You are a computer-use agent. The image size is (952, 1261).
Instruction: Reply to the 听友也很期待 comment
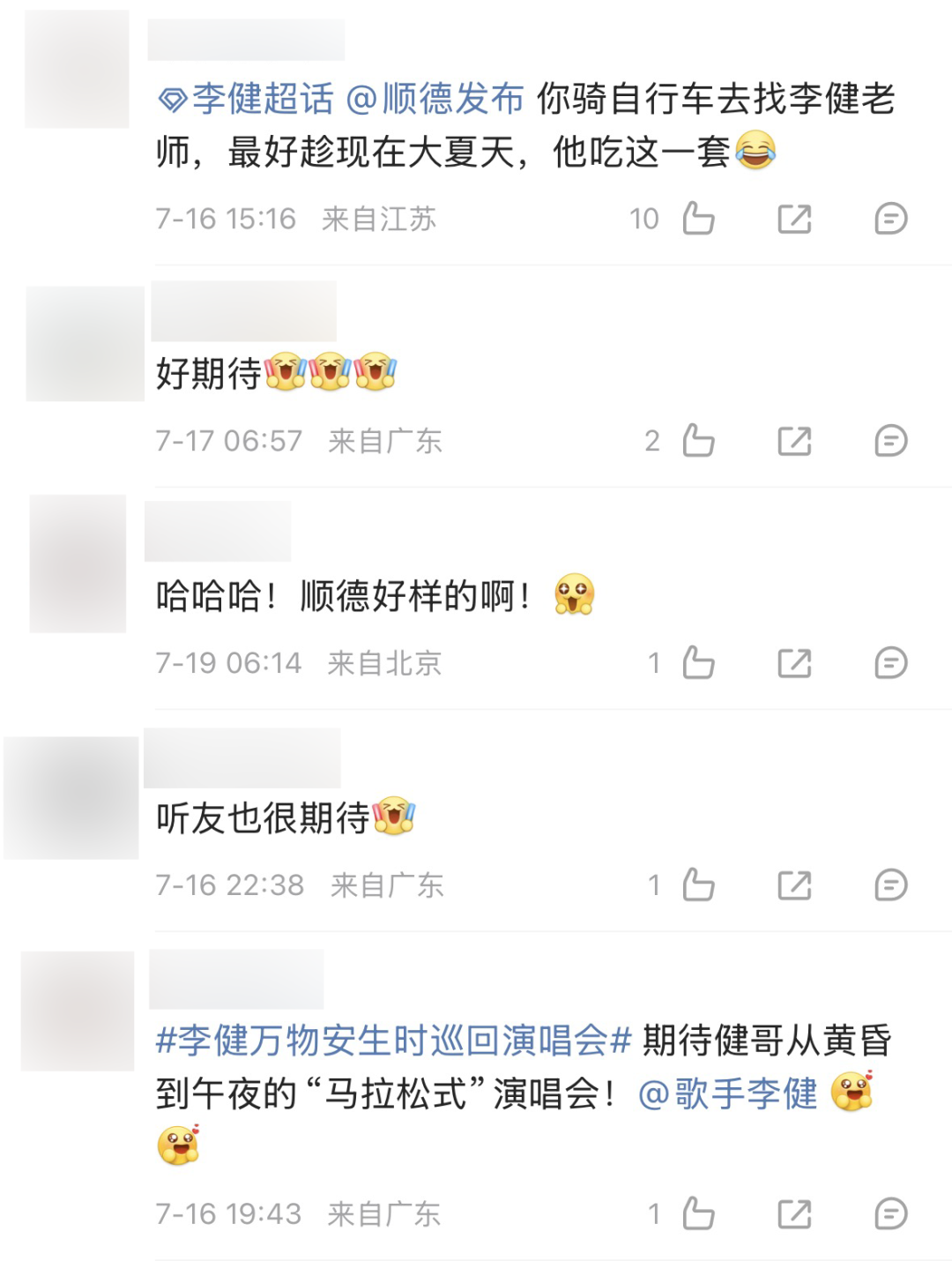pos(890,885)
